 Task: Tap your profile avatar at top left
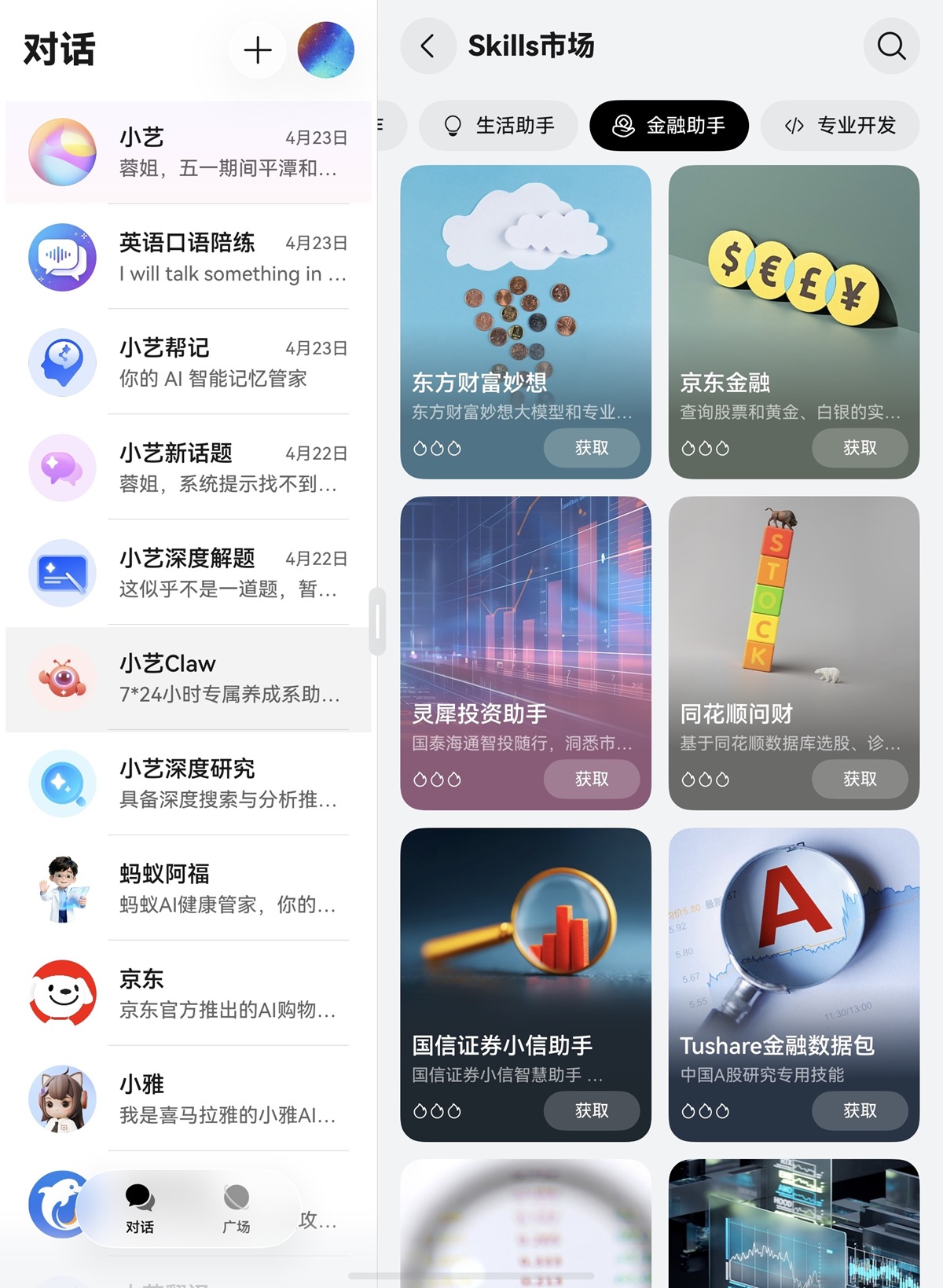click(x=326, y=49)
